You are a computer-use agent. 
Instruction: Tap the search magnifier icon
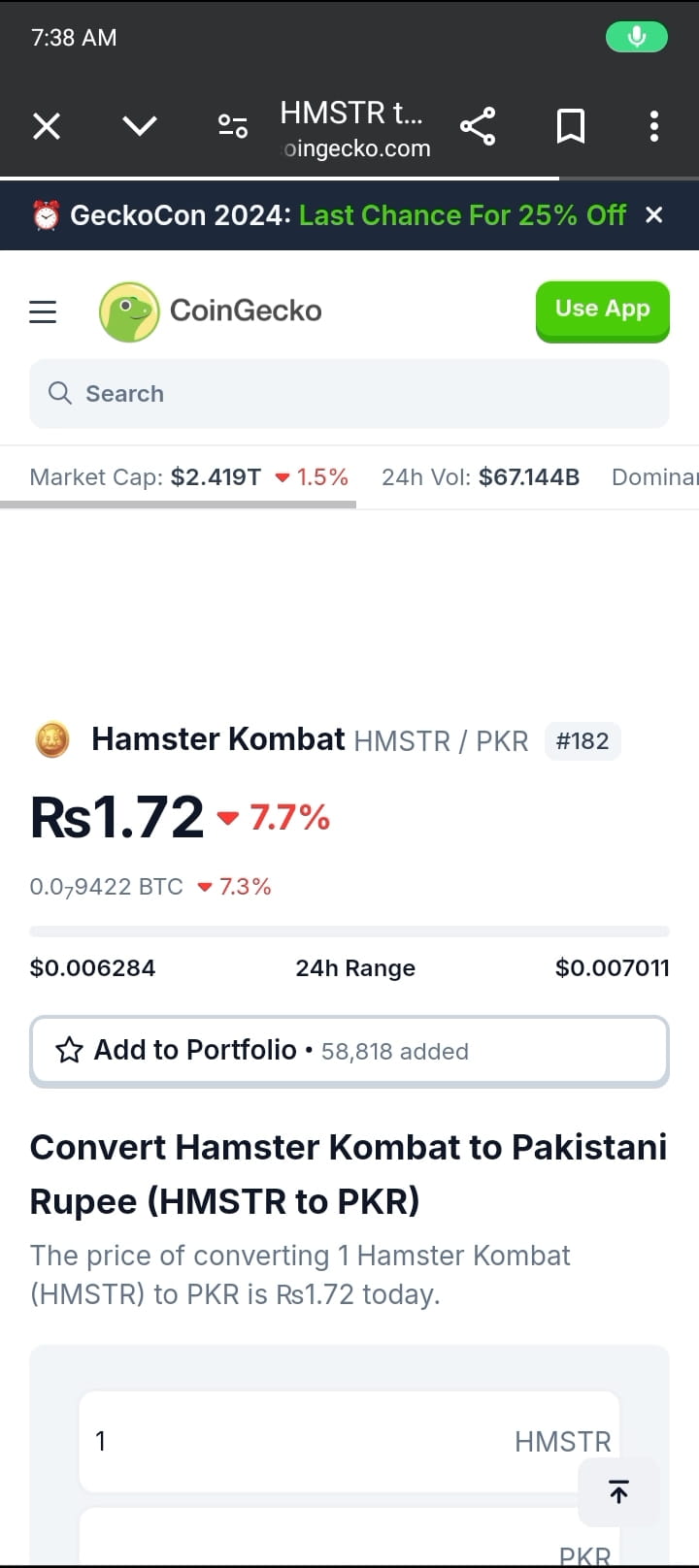tap(59, 393)
